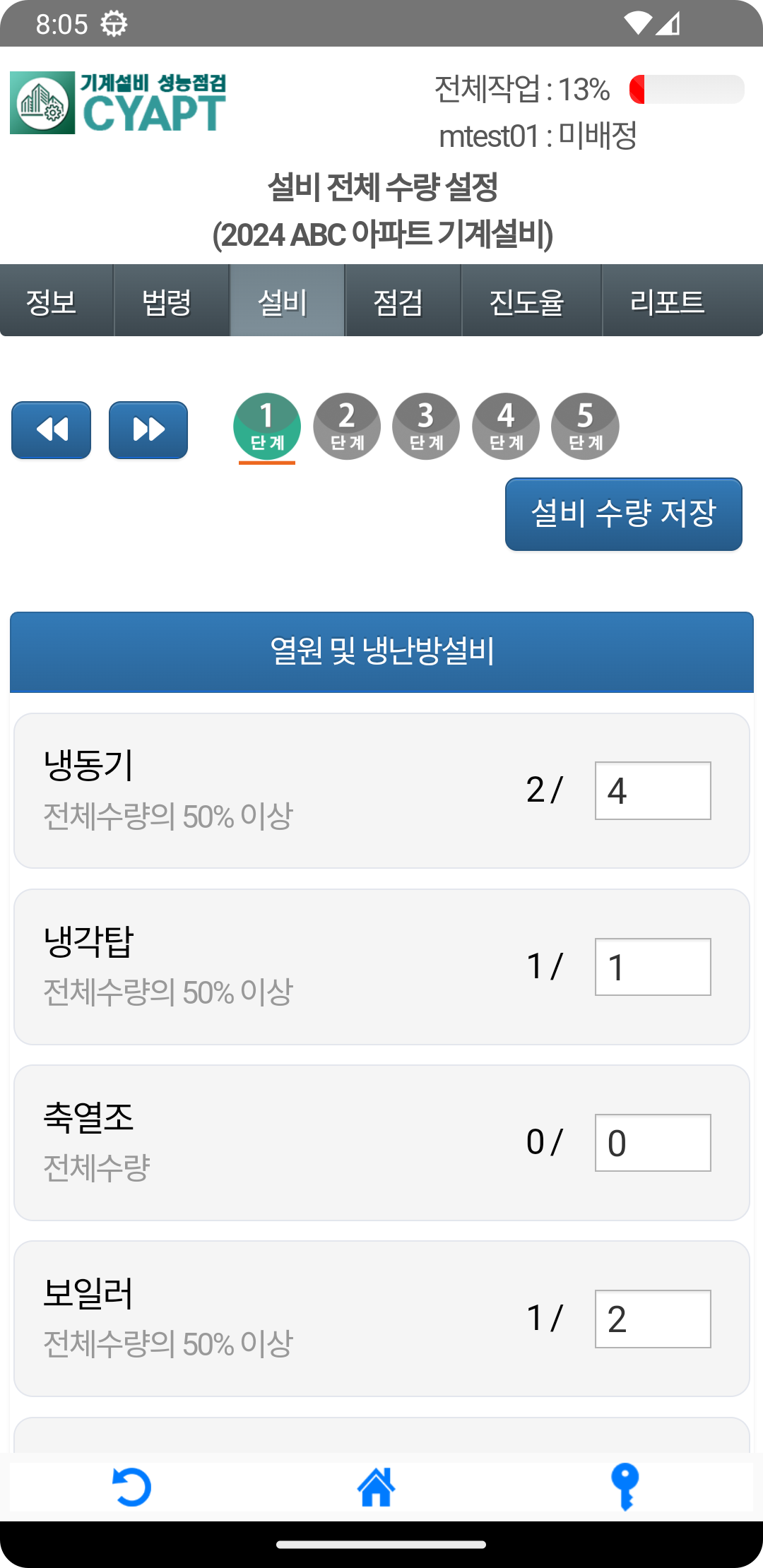The image size is (763, 1568).
Task: Edit the 보일러 quantity field
Action: 653,1319
